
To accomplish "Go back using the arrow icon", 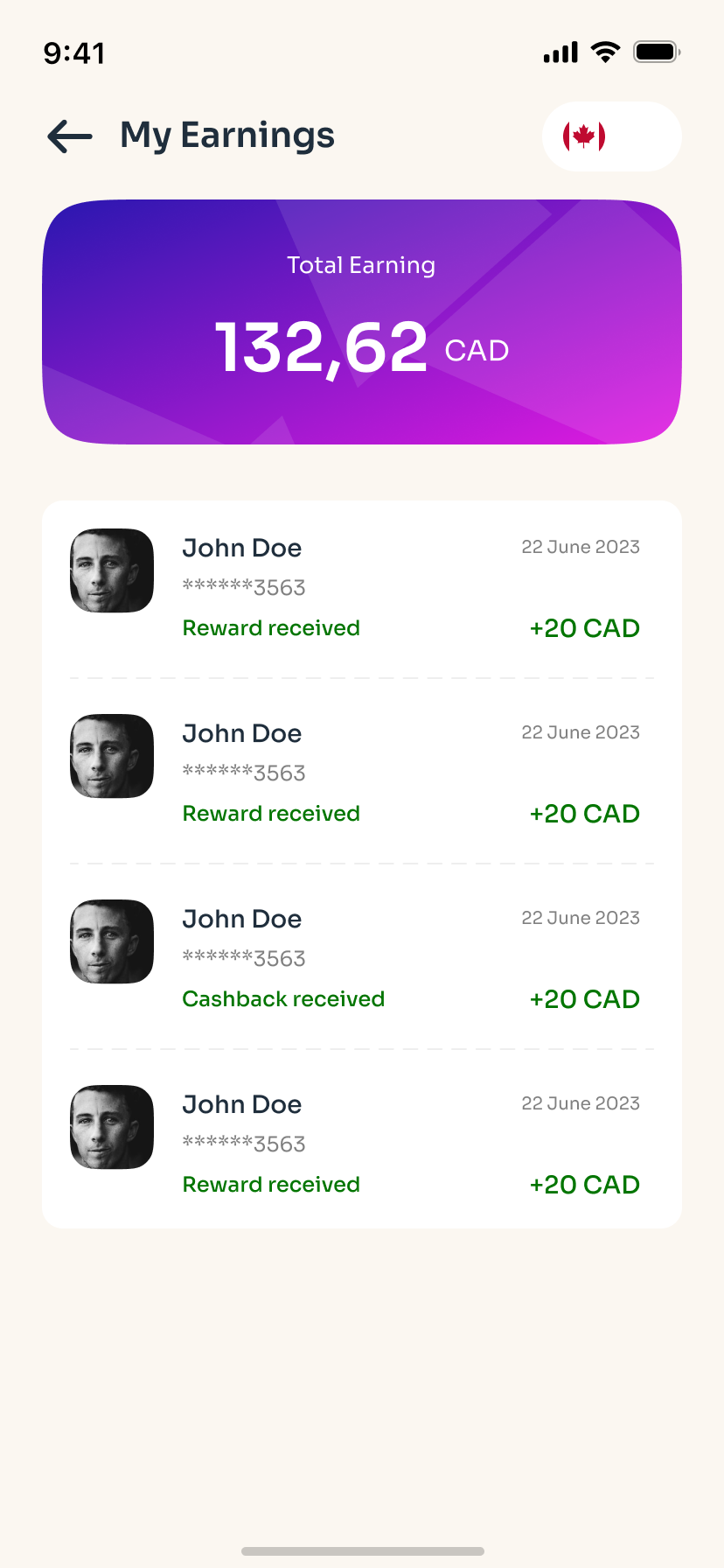I will tap(70, 136).
